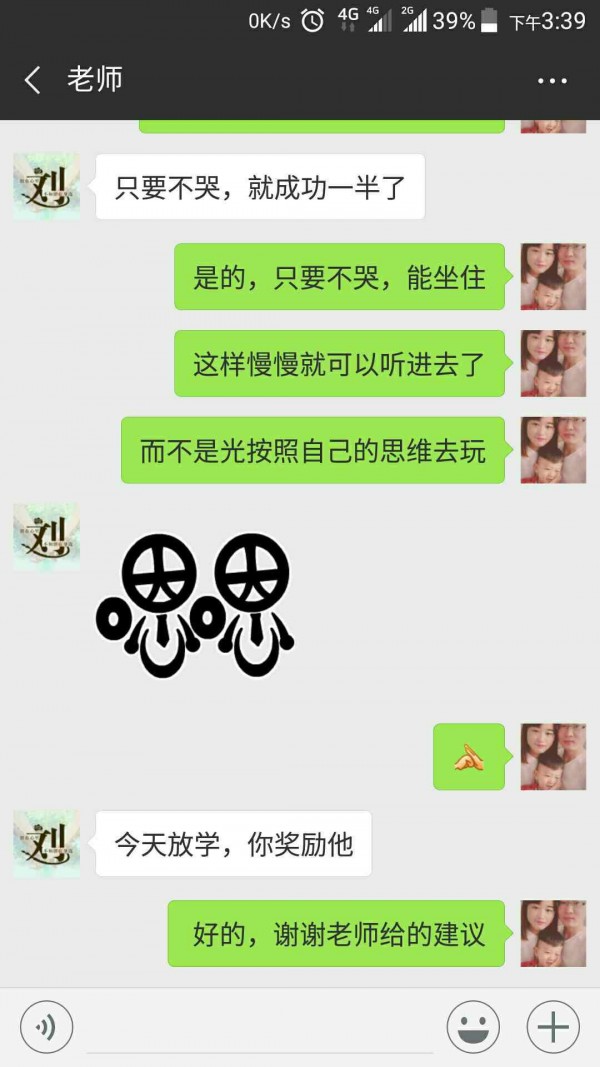The image size is (600, 1067).
Task: Open teacher's avatar beside 只要不哭，就成功一半了
Action: (46, 186)
